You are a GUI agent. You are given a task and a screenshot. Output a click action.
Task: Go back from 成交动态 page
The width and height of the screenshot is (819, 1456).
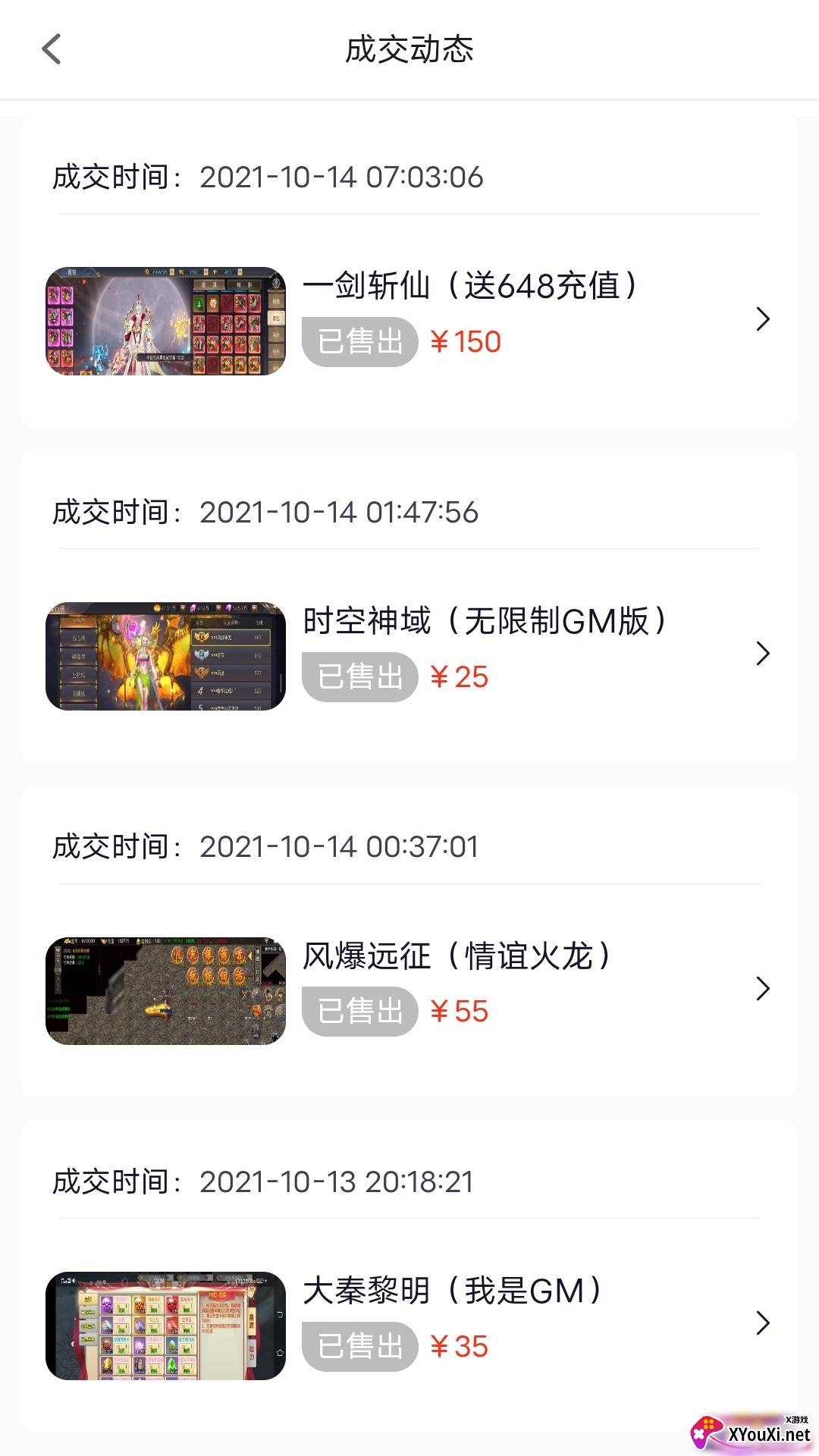pyautogui.click(x=52, y=49)
